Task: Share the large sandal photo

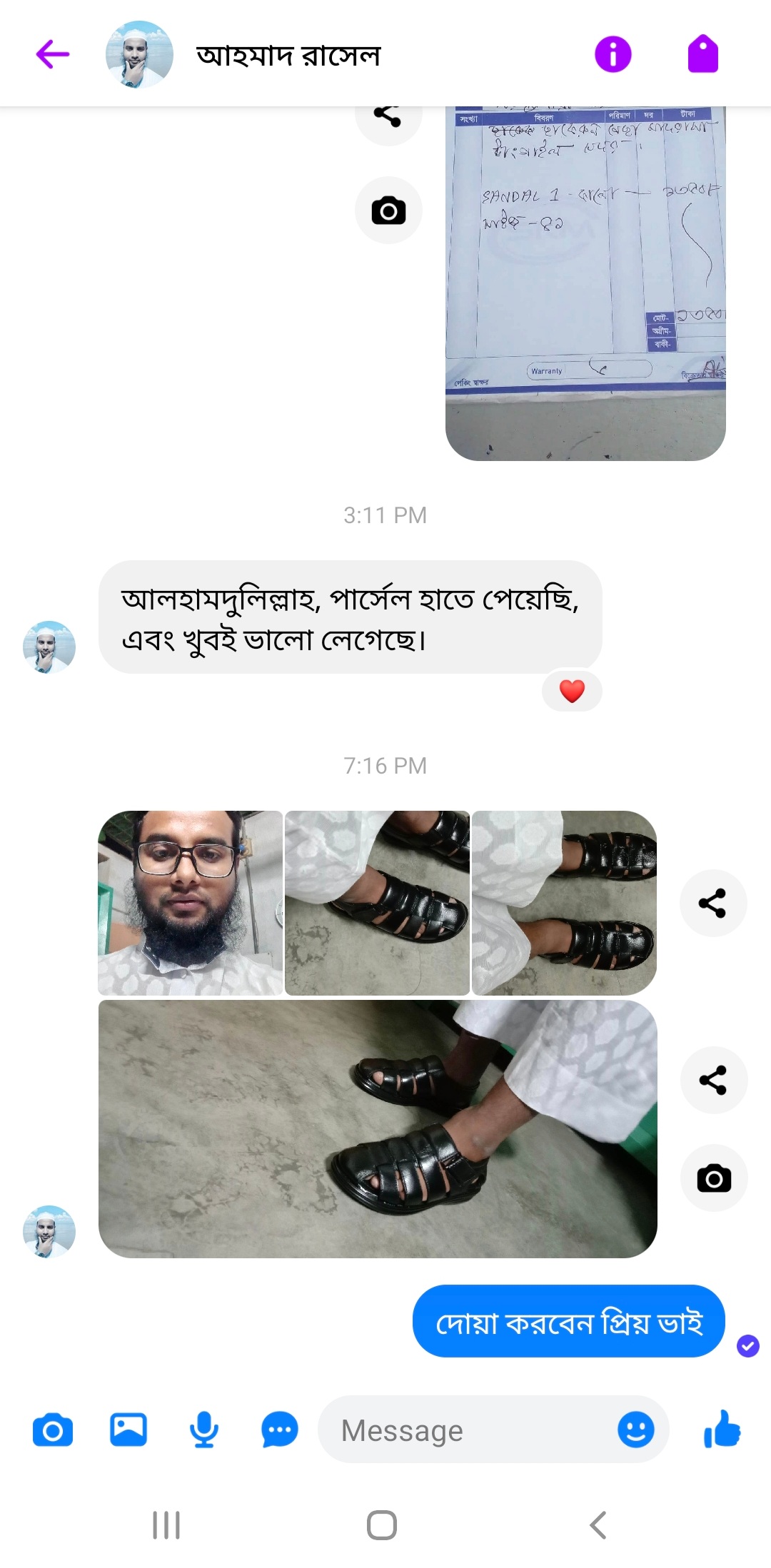Action: pos(713,1080)
